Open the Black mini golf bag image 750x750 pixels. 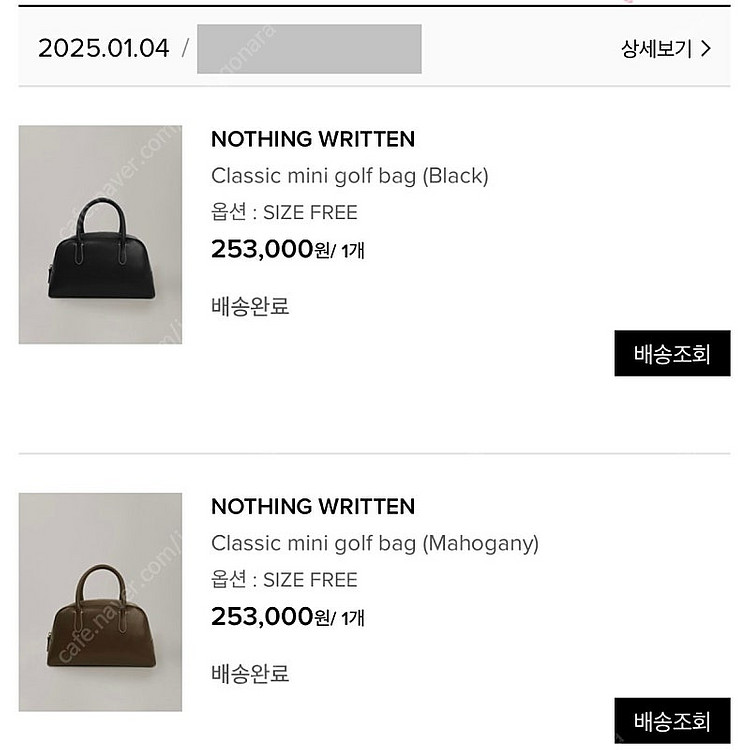coord(100,235)
